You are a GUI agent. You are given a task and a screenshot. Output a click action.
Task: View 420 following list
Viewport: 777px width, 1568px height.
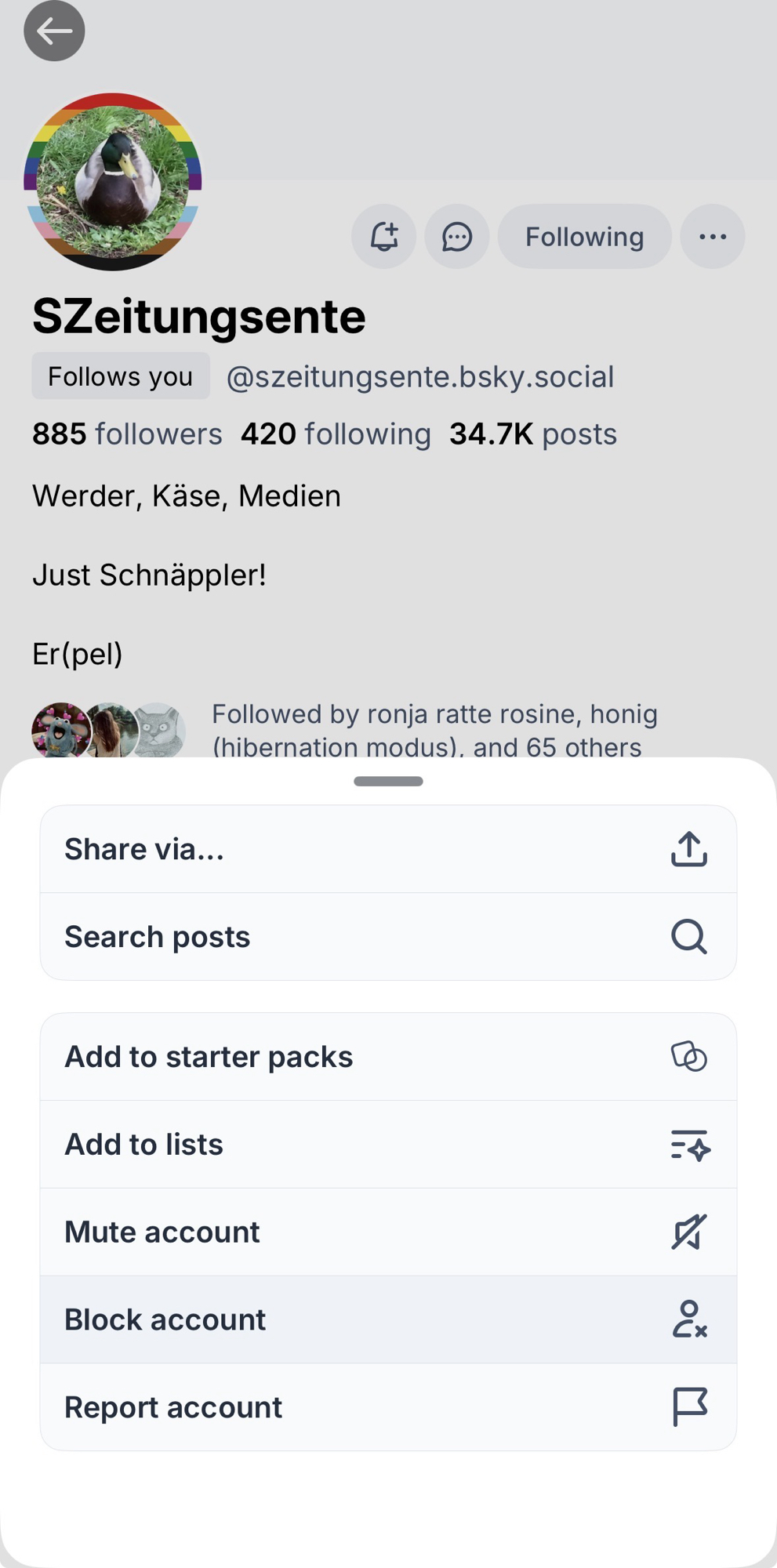tap(336, 434)
